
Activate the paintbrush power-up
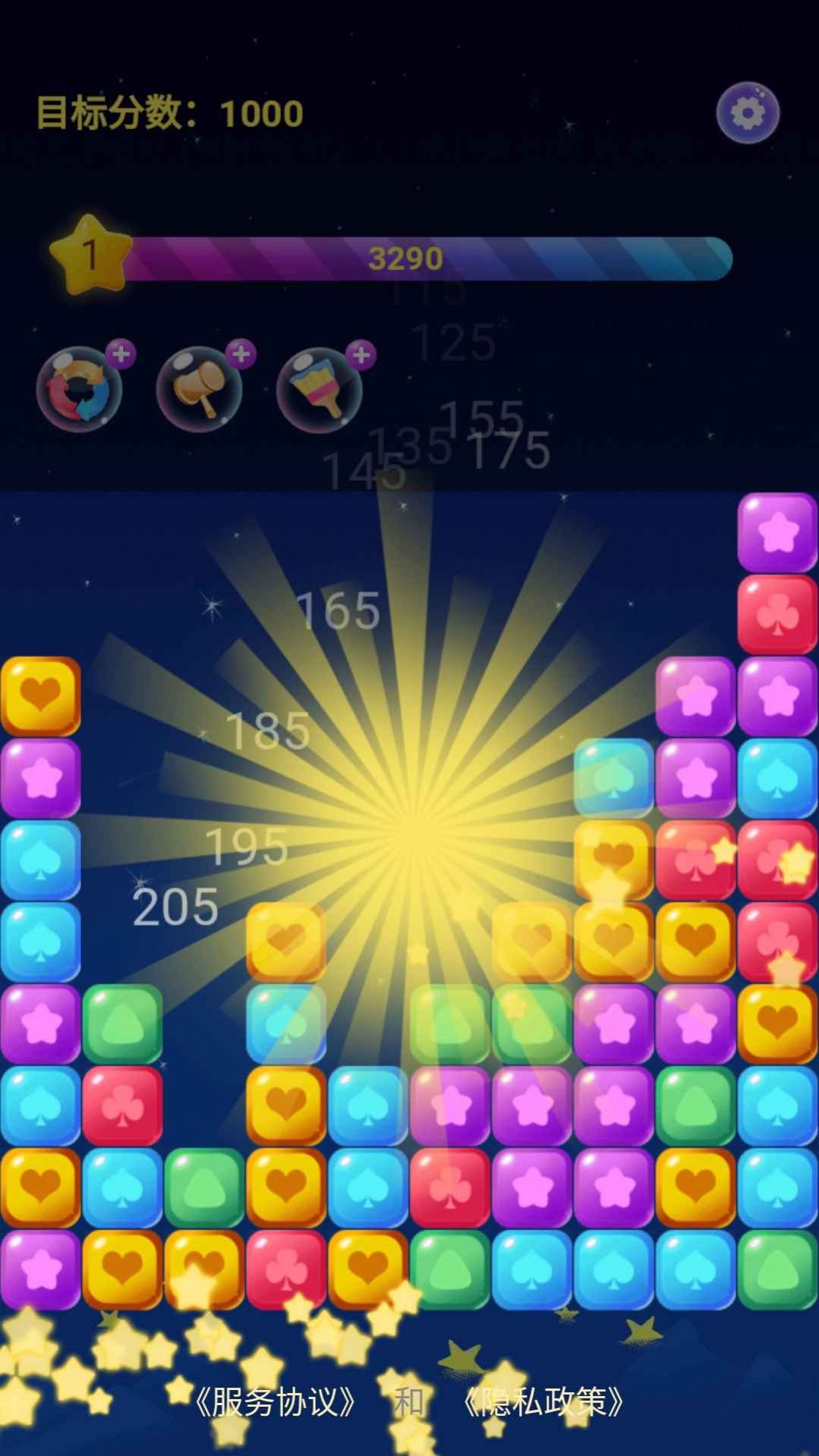(x=320, y=388)
